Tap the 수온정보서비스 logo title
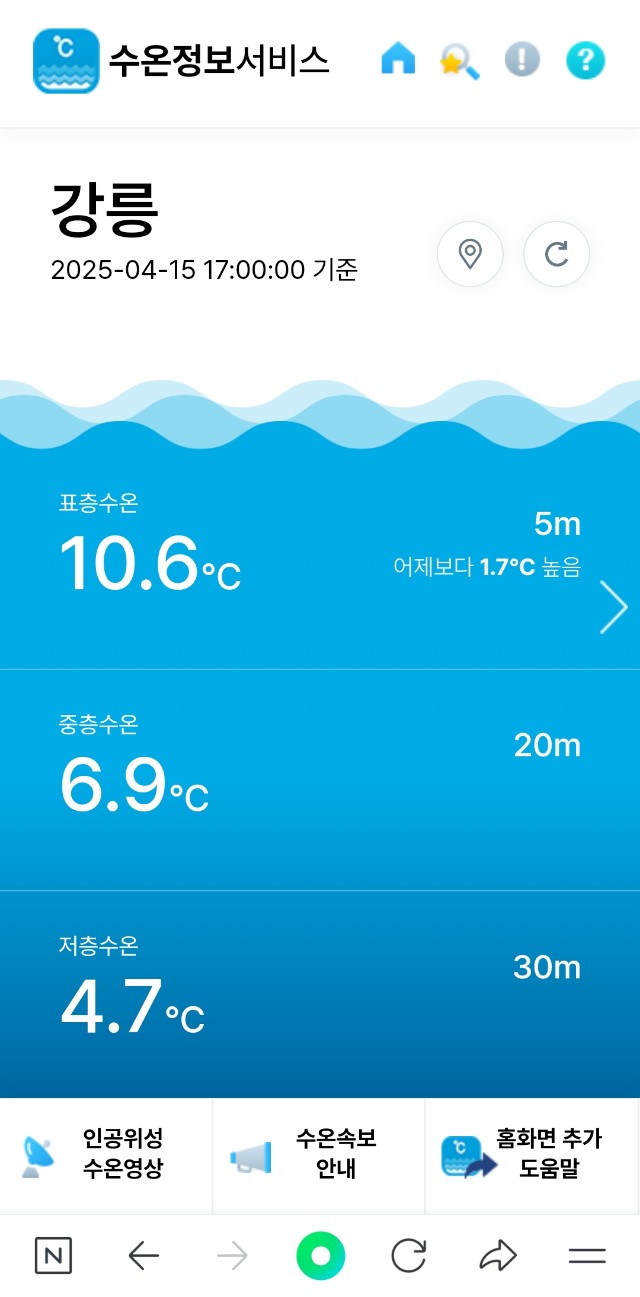This screenshot has width=640, height=1297. [x=182, y=61]
